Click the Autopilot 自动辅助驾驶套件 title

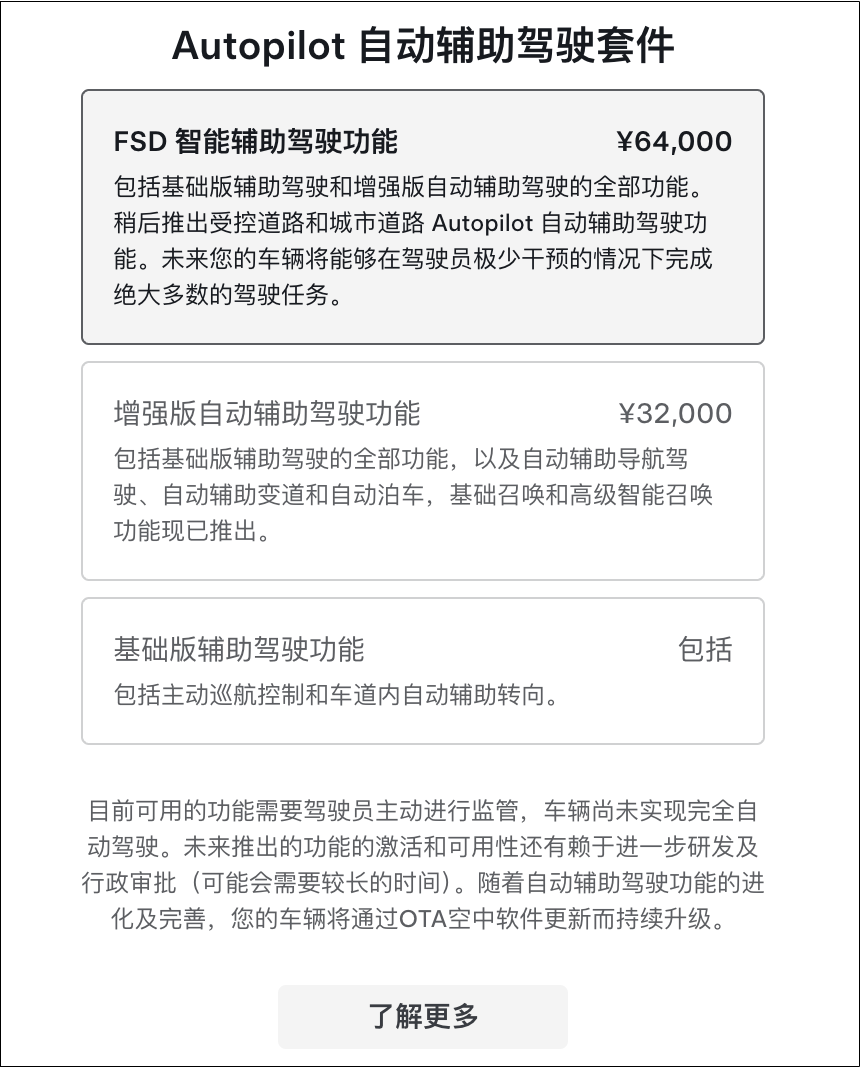click(x=429, y=44)
